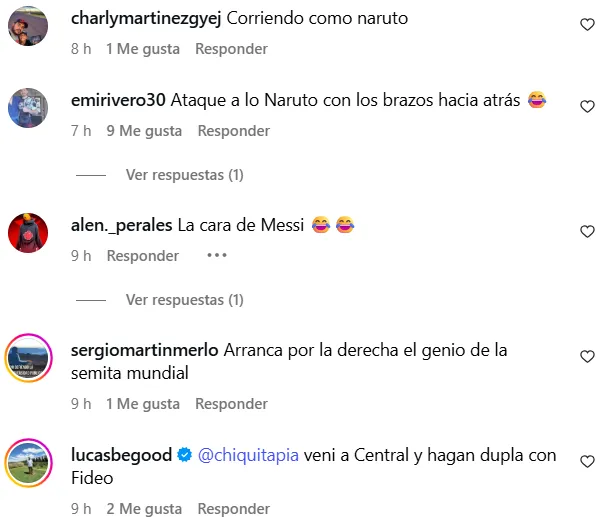Open emirivero30's profile
This screenshot has height=517, width=603.
click(x=118, y=101)
